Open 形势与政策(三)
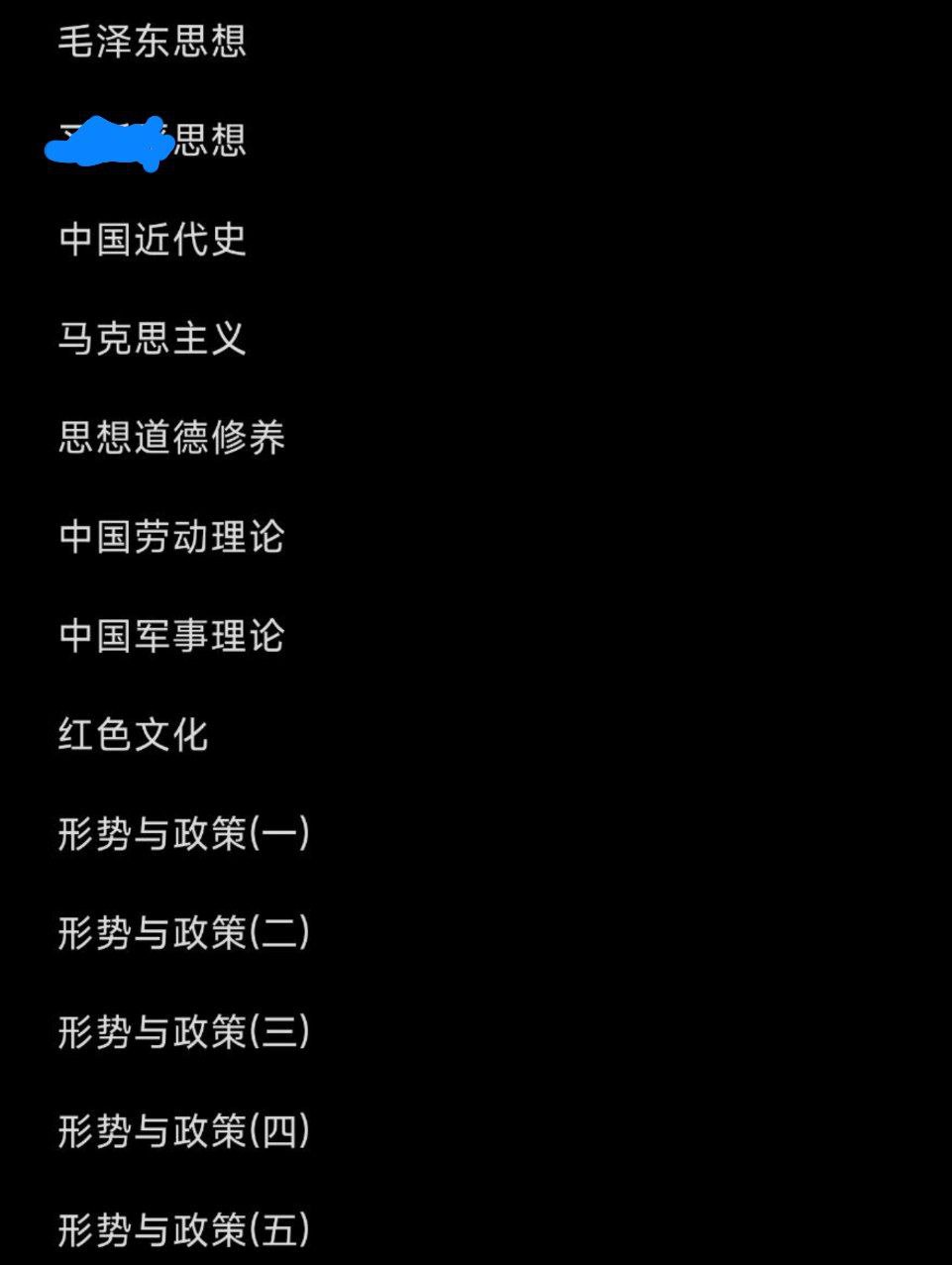 tap(183, 1031)
